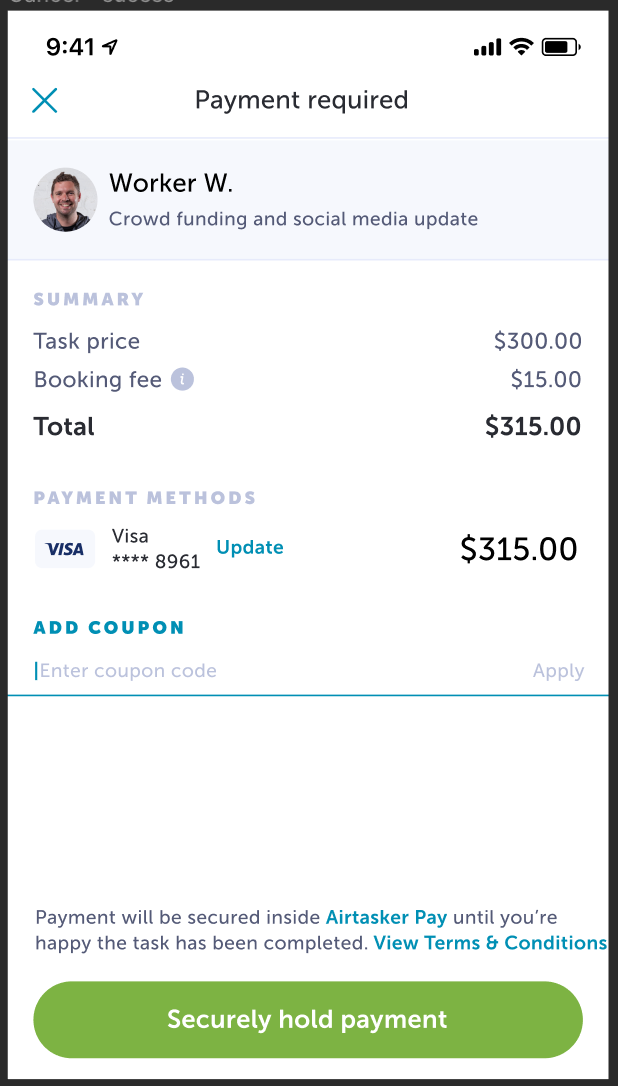618x1086 pixels.
Task: Focus the Enter coupon code field
Action: point(277,670)
